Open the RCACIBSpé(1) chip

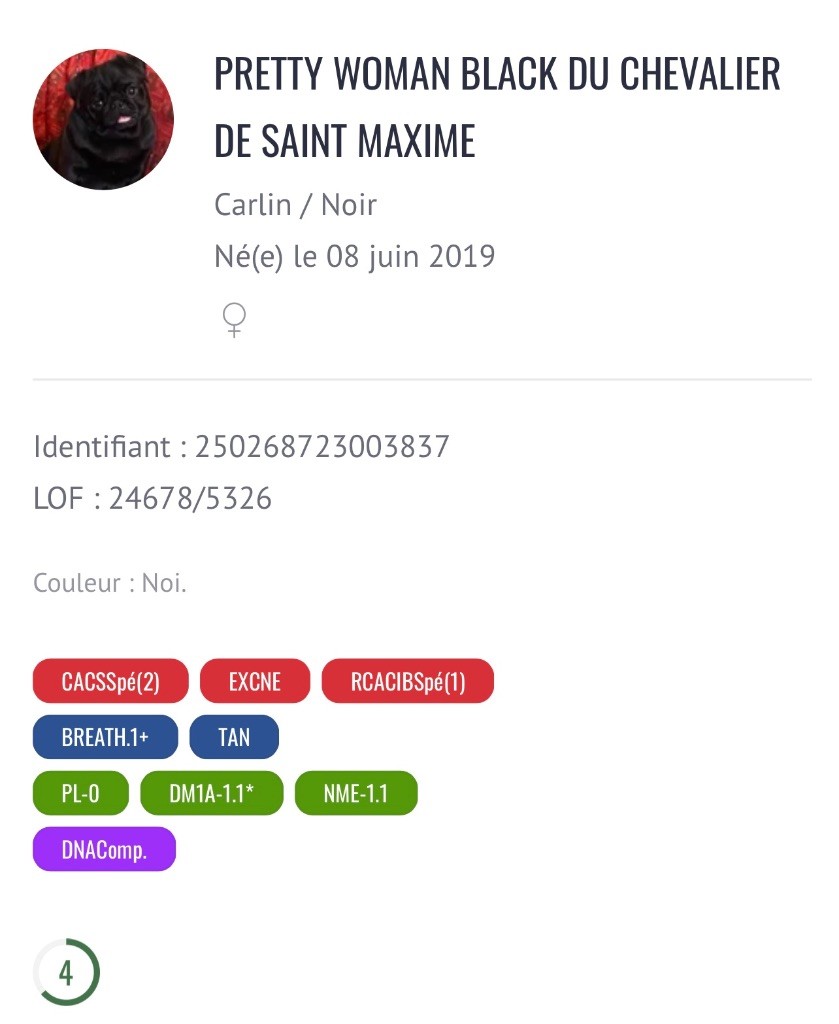408,682
